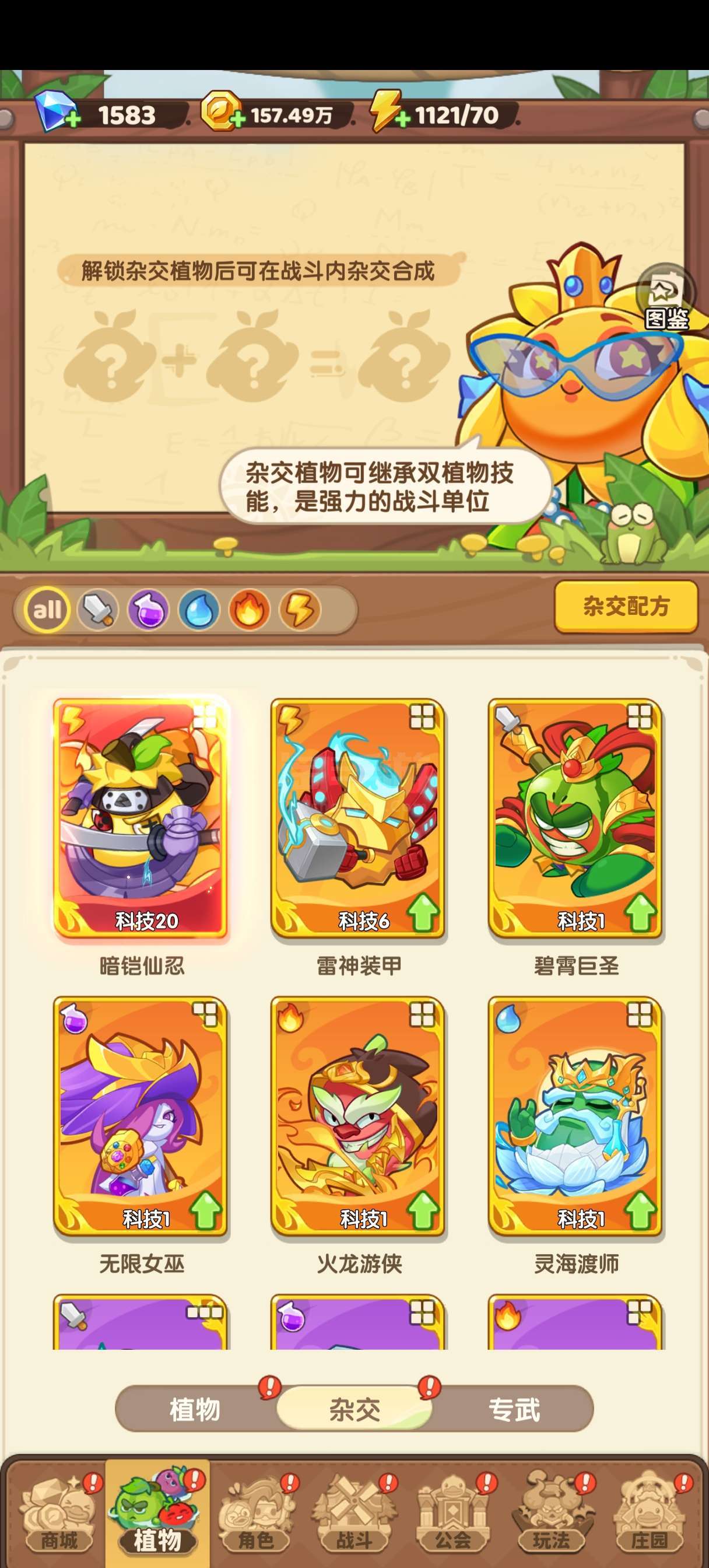Filter by purple potion type

click(149, 610)
